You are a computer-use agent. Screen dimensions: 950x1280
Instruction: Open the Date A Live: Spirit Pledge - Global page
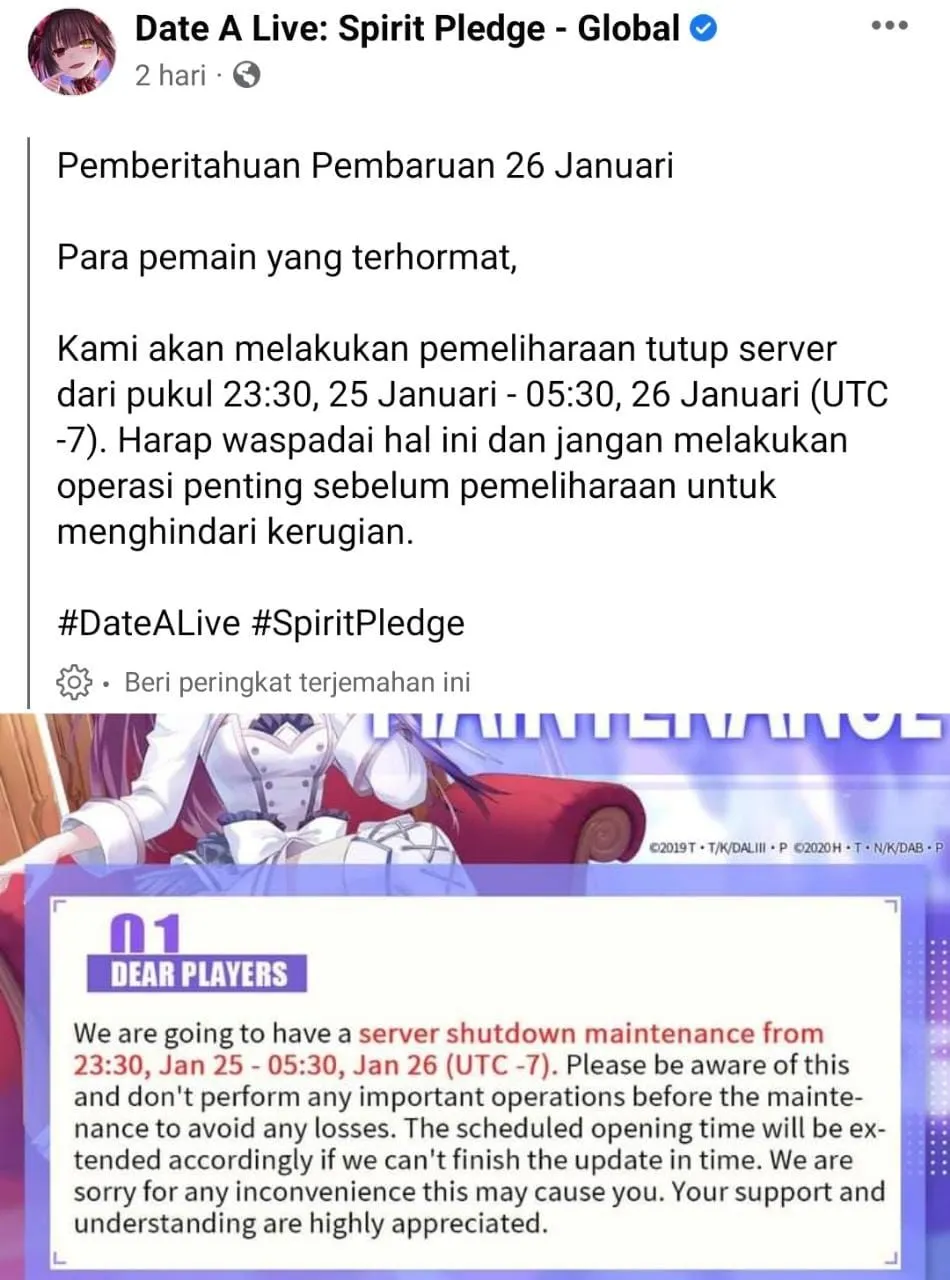click(407, 28)
